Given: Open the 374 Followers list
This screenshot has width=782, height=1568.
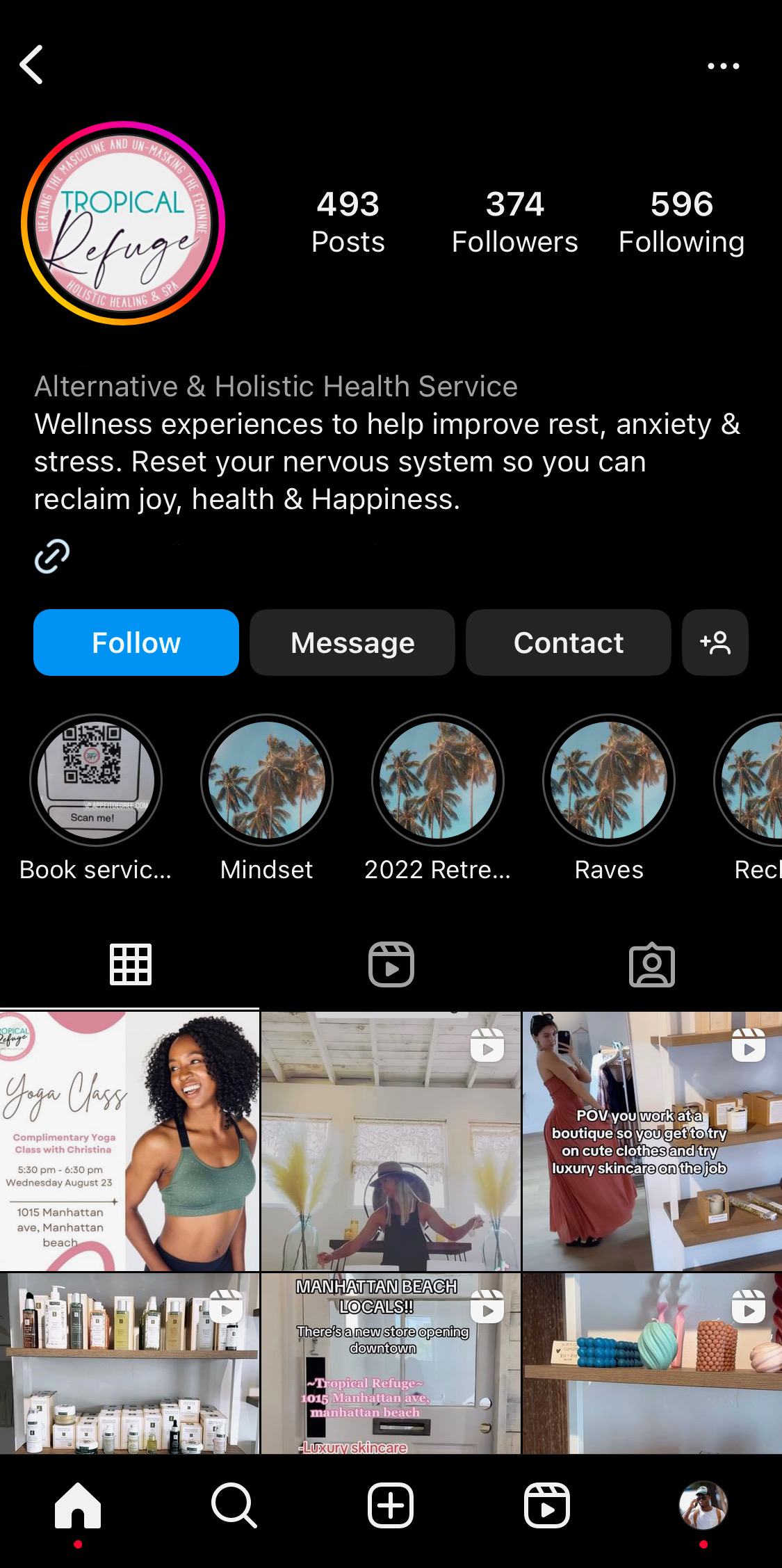Looking at the screenshot, I should [x=514, y=223].
